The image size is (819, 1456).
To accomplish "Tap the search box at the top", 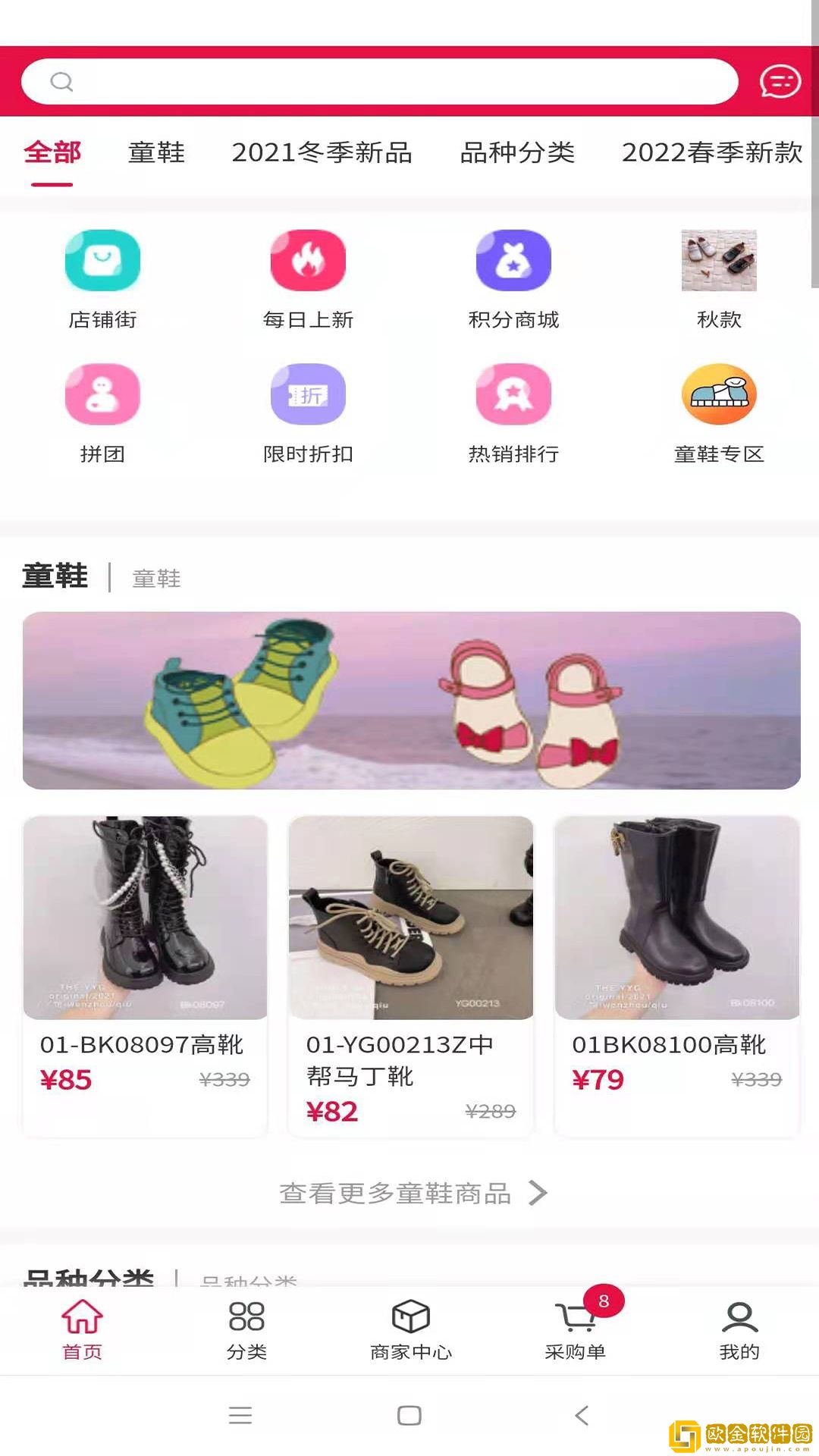I will 379,82.
